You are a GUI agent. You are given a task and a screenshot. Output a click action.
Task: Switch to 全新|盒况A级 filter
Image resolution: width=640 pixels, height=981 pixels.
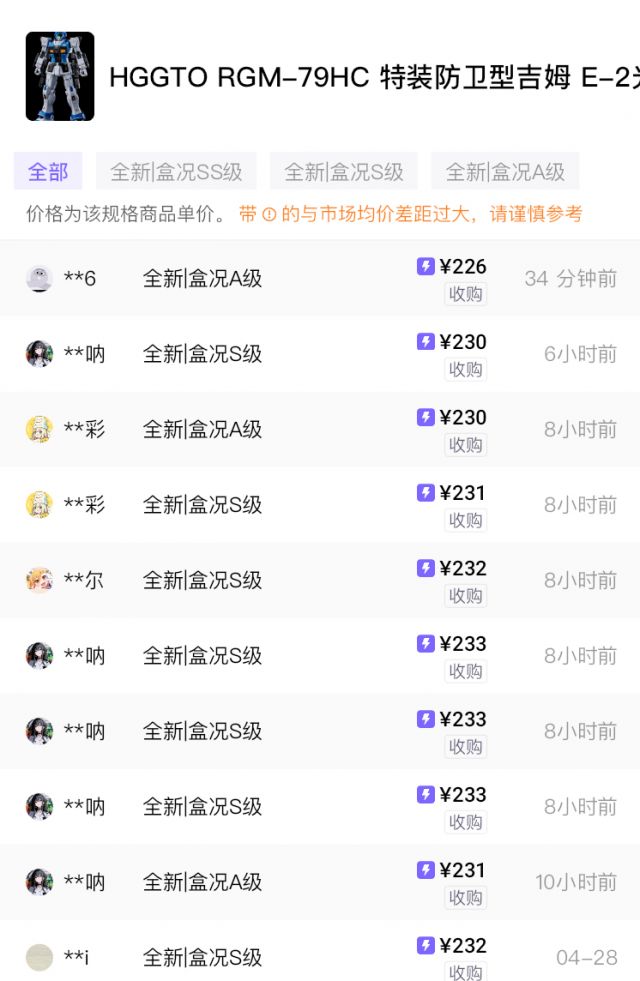[505, 171]
